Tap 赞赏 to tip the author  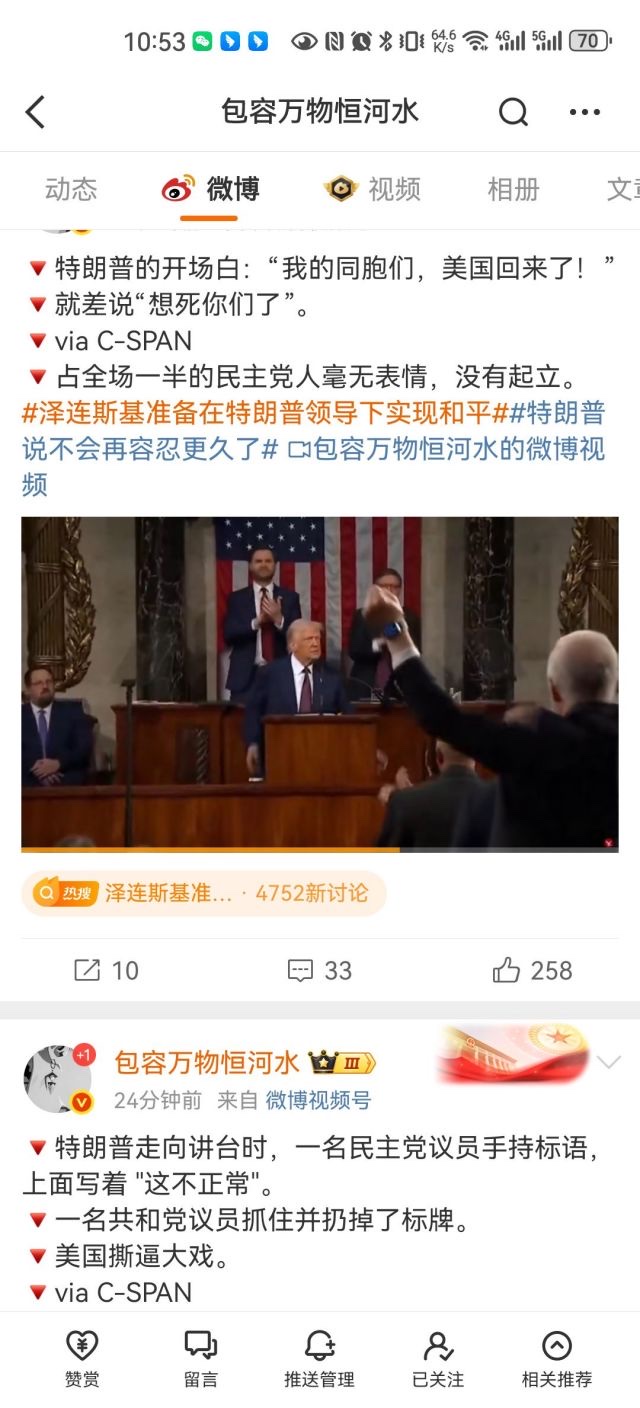(82, 1358)
